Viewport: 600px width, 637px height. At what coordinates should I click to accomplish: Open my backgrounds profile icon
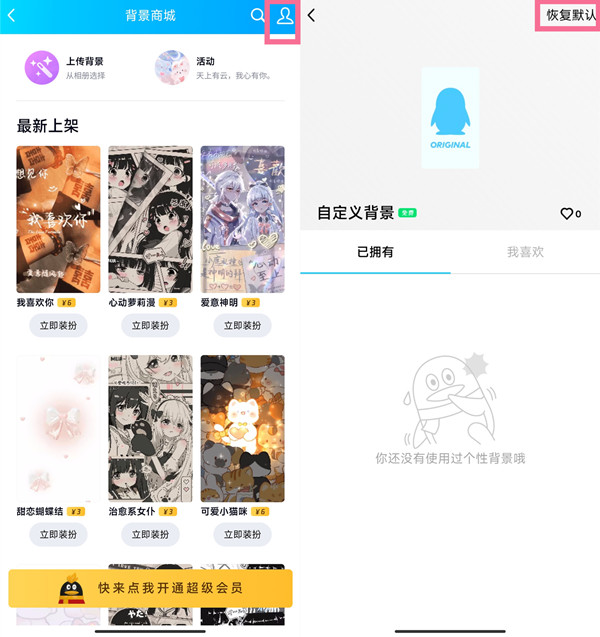click(x=284, y=17)
